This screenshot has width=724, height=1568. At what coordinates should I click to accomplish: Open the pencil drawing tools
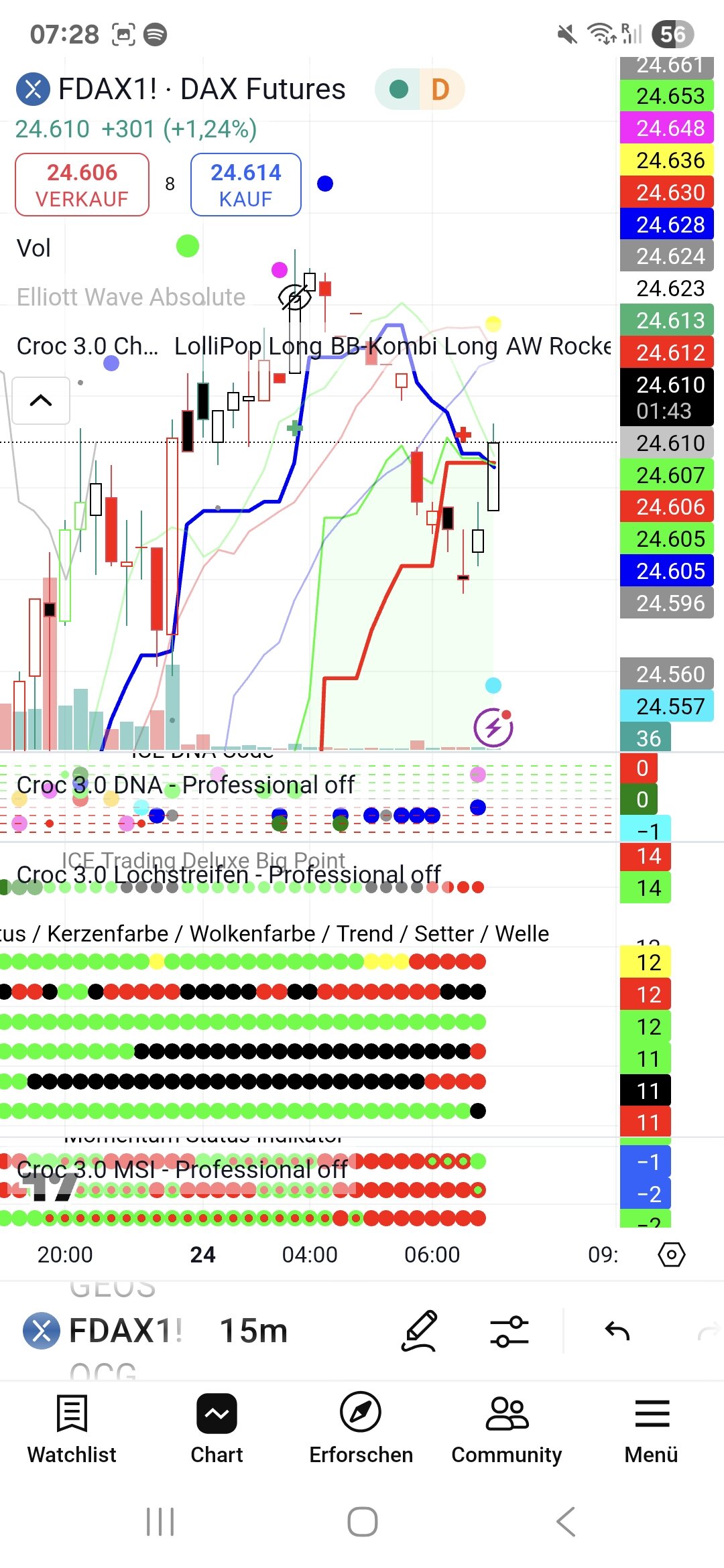[420, 1331]
